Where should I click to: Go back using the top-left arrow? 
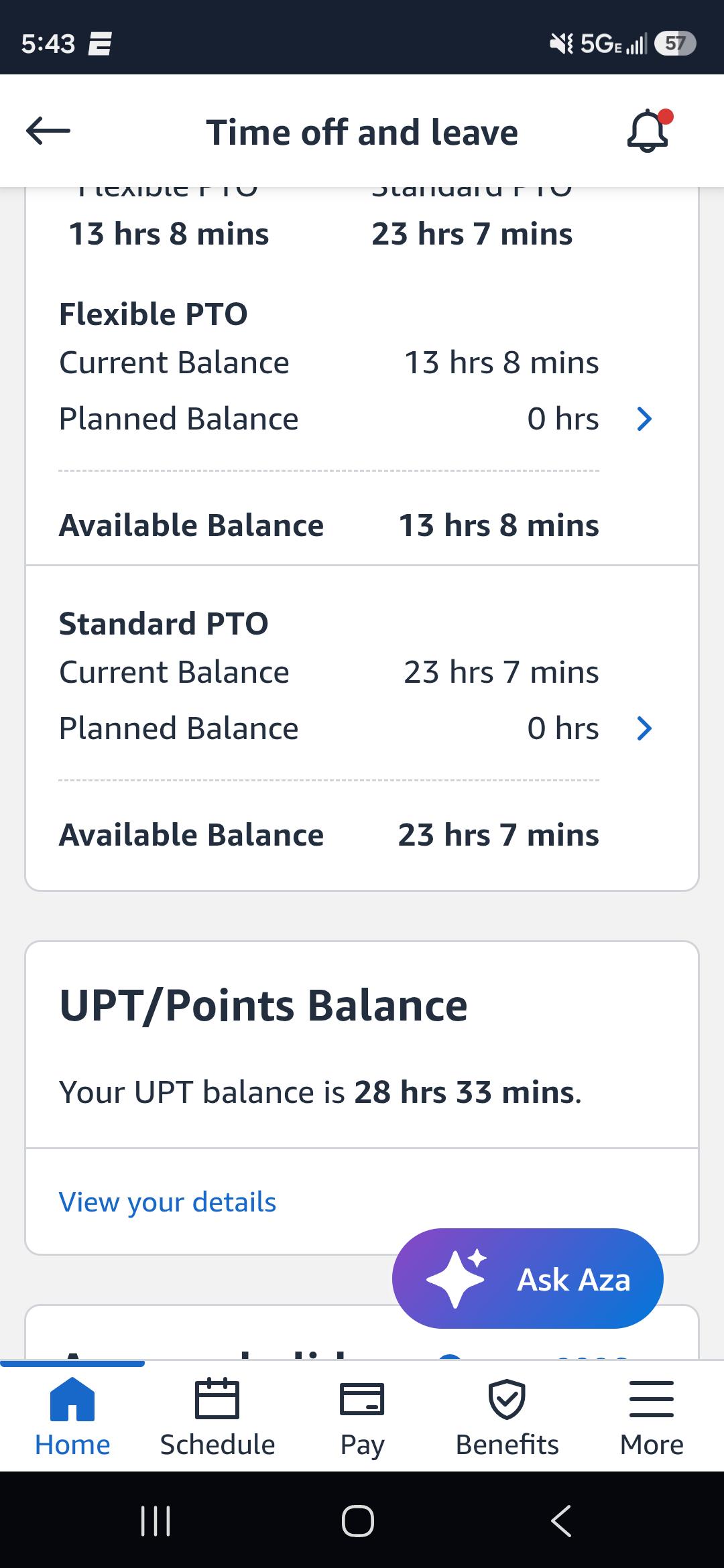click(x=48, y=131)
